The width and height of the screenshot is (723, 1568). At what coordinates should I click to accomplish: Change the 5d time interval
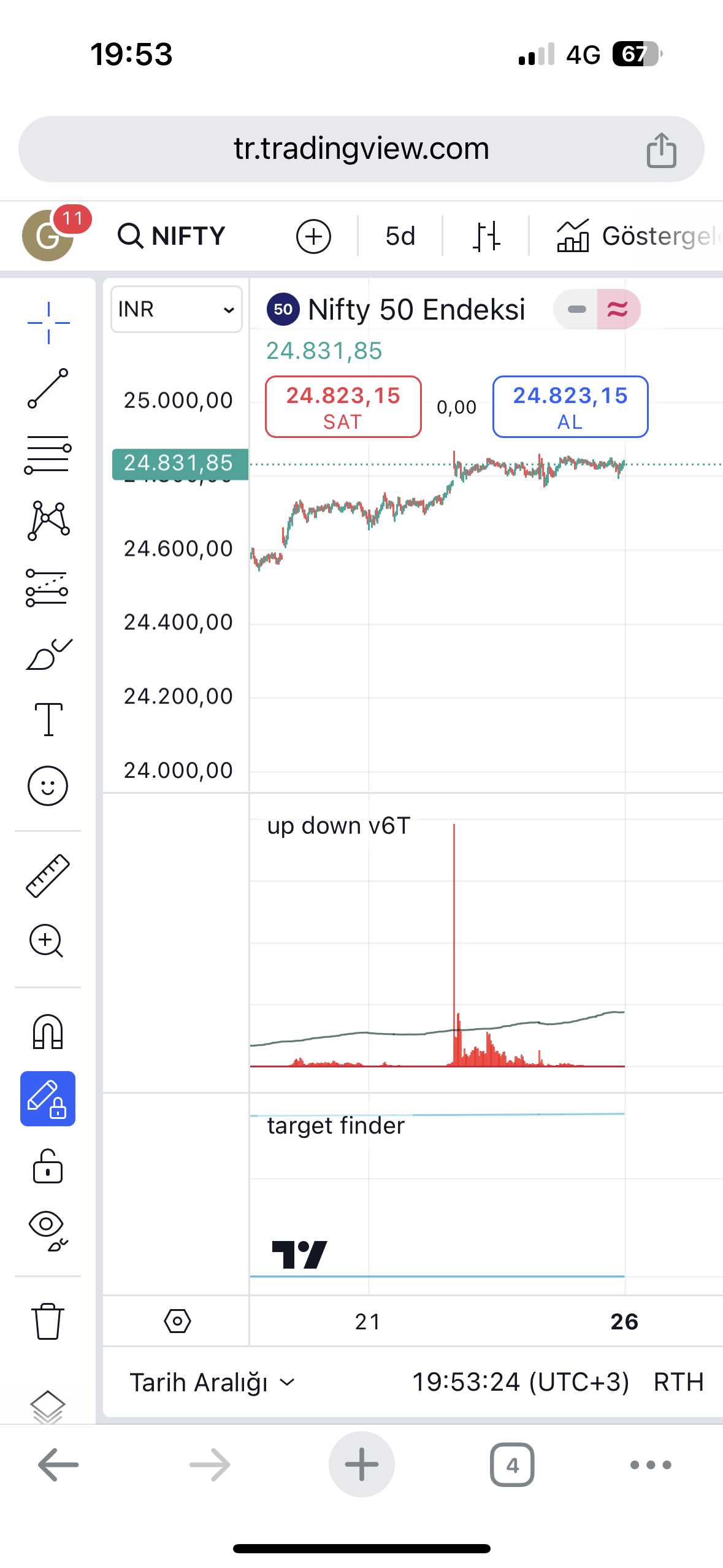[x=400, y=236]
